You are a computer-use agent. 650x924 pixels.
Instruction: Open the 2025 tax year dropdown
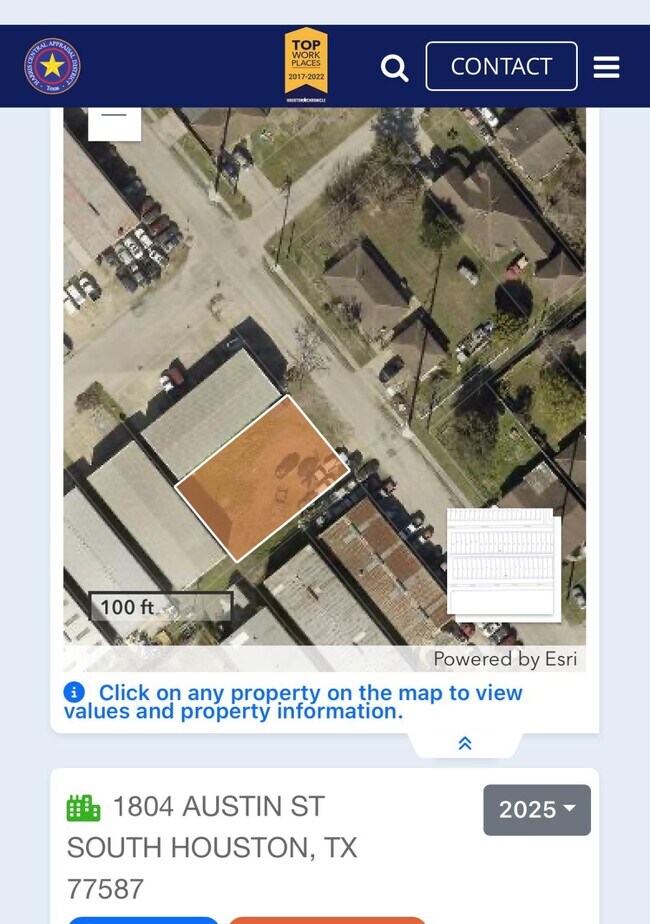tap(537, 810)
